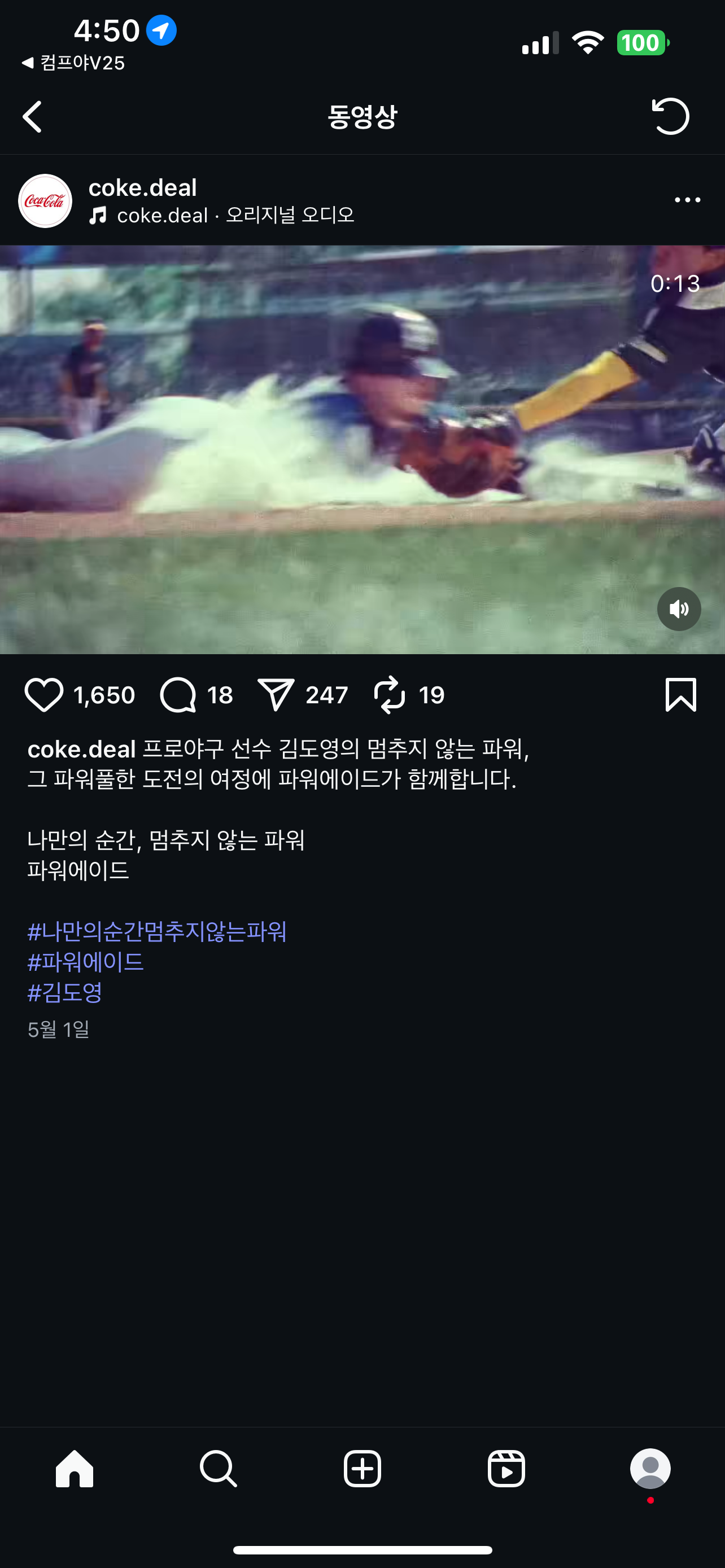Open coke.deal profile picture

[x=45, y=201]
